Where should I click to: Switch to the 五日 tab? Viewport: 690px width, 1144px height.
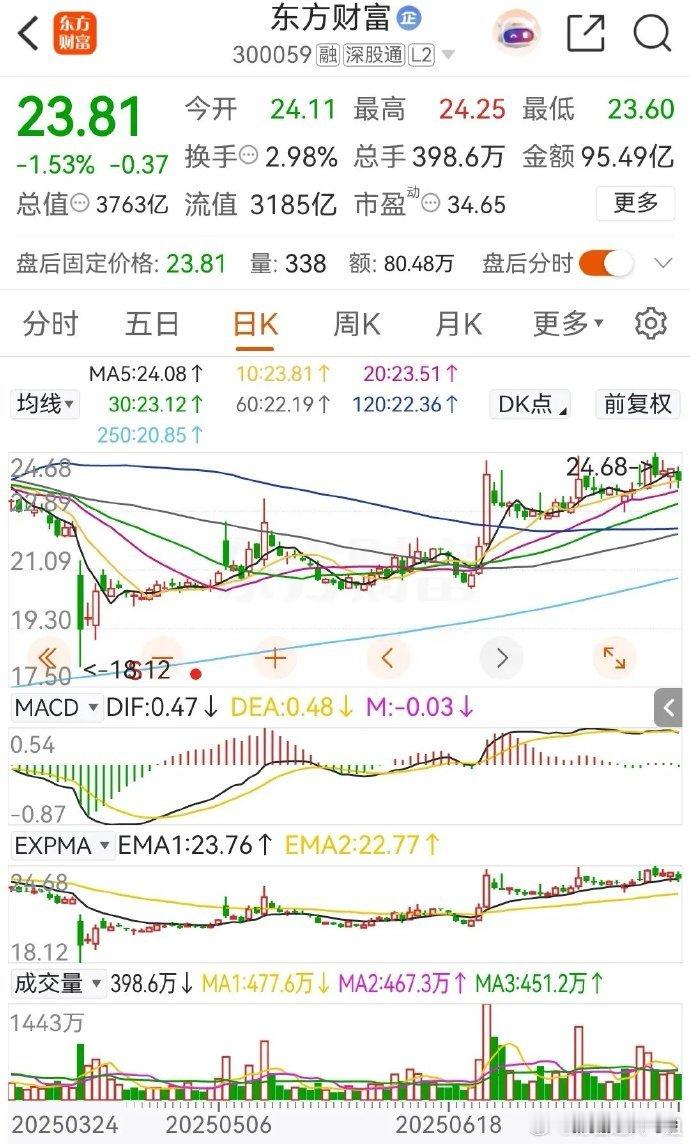click(152, 323)
